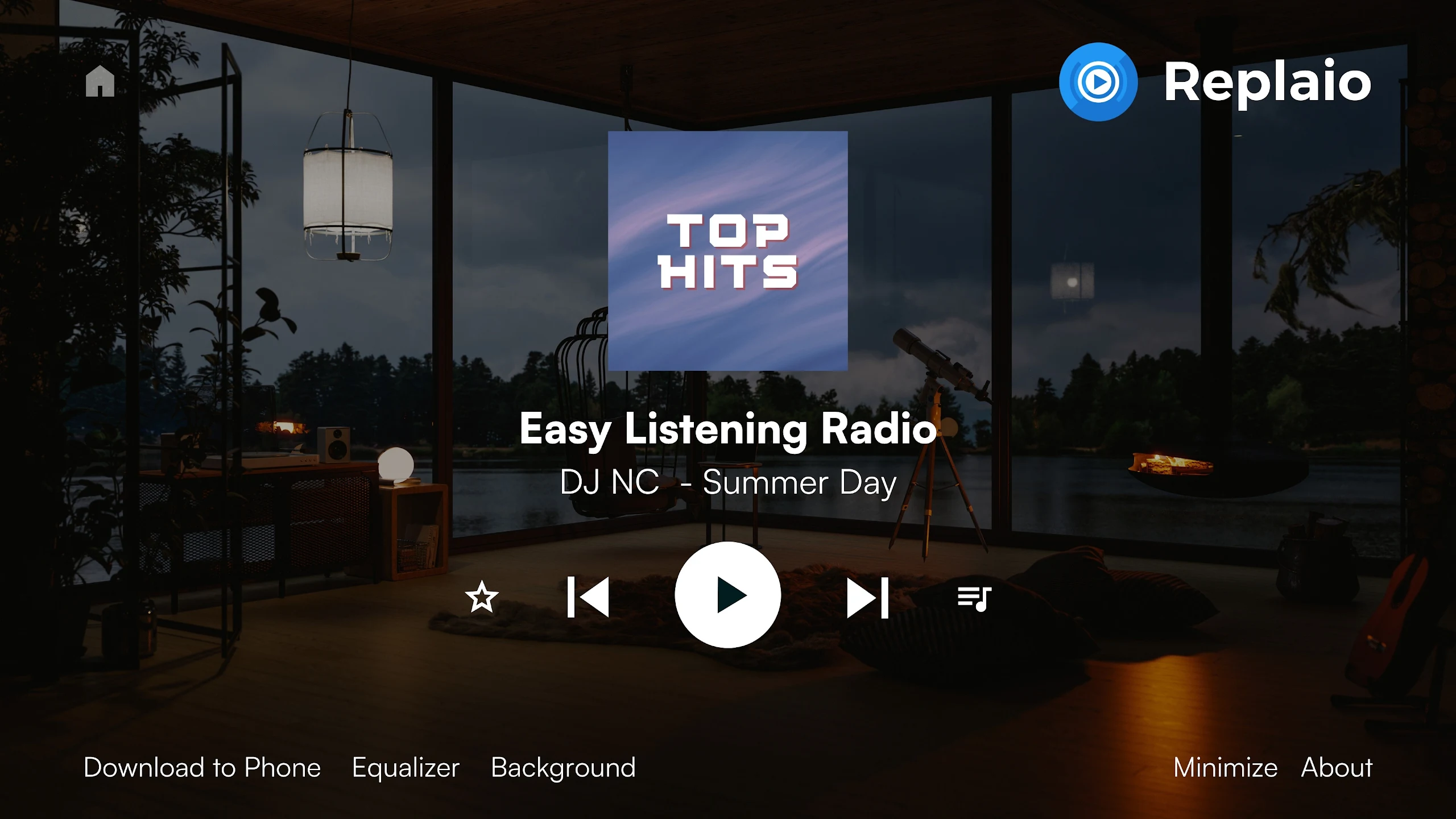1456x819 pixels.
Task: Start playback with the play button
Action: coord(727,595)
